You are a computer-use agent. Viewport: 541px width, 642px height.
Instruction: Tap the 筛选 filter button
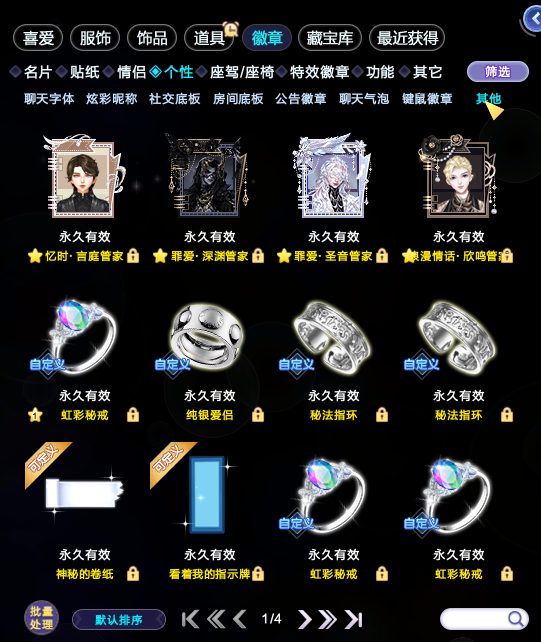coord(498,72)
